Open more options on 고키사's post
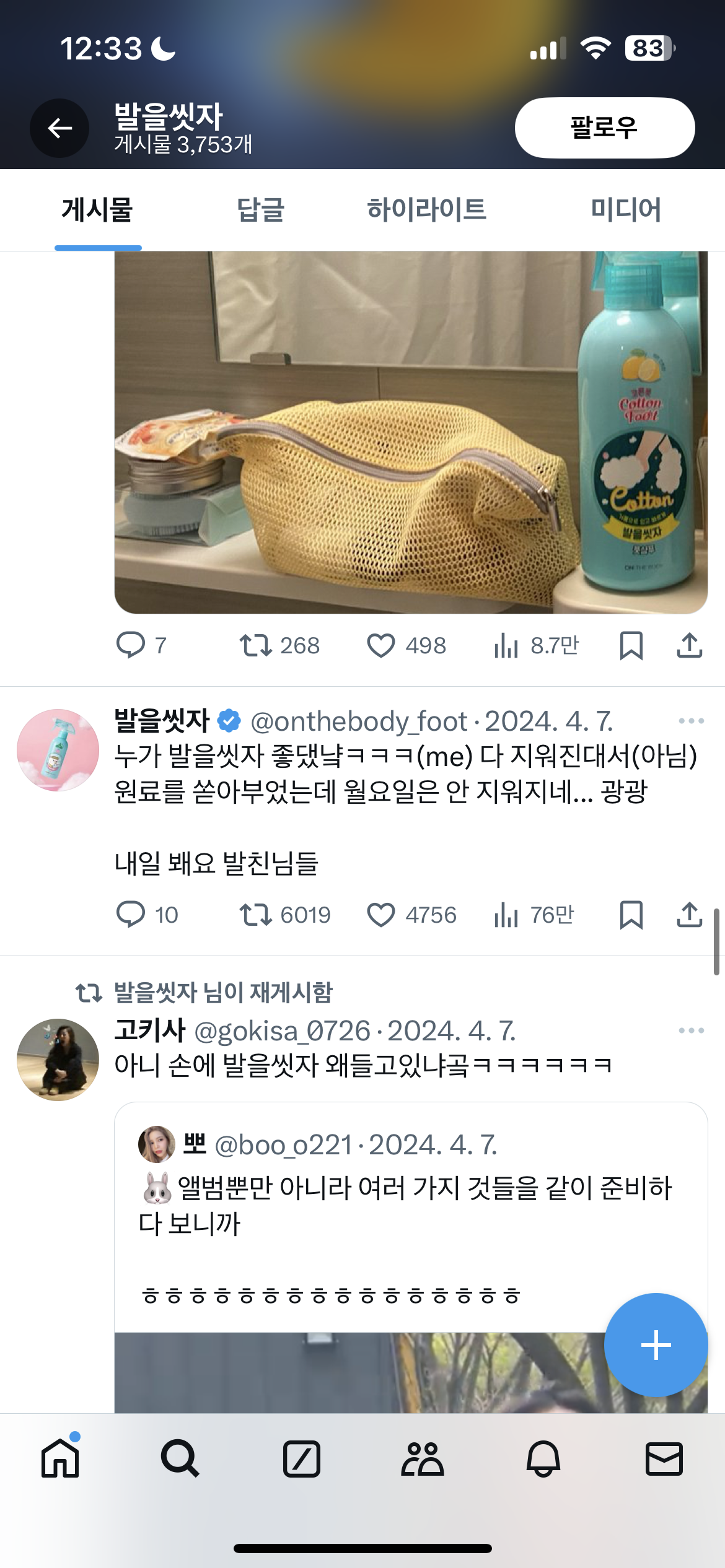 coord(691,1030)
